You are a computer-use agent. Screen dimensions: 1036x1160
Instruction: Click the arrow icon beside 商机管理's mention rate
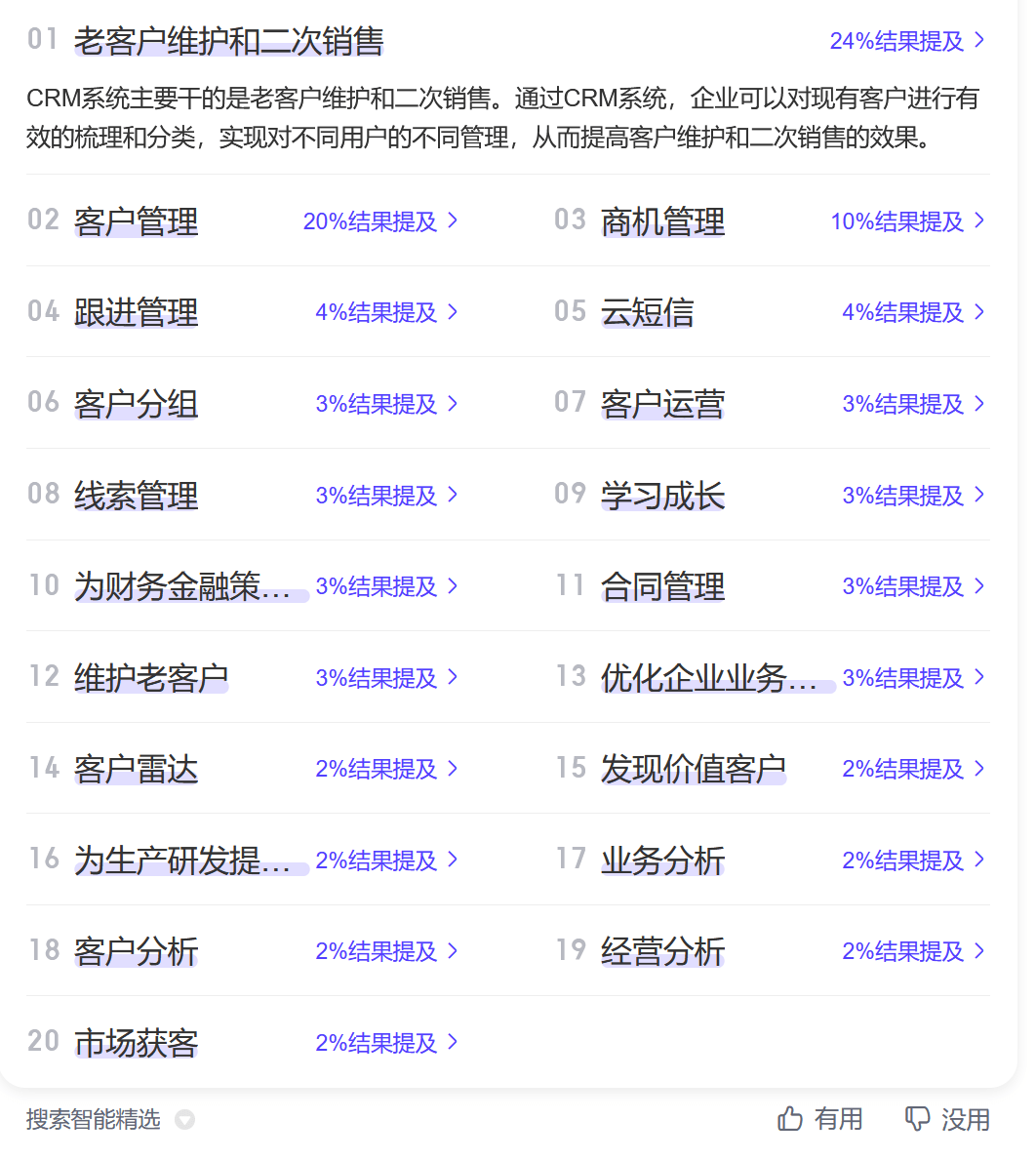pos(978,221)
